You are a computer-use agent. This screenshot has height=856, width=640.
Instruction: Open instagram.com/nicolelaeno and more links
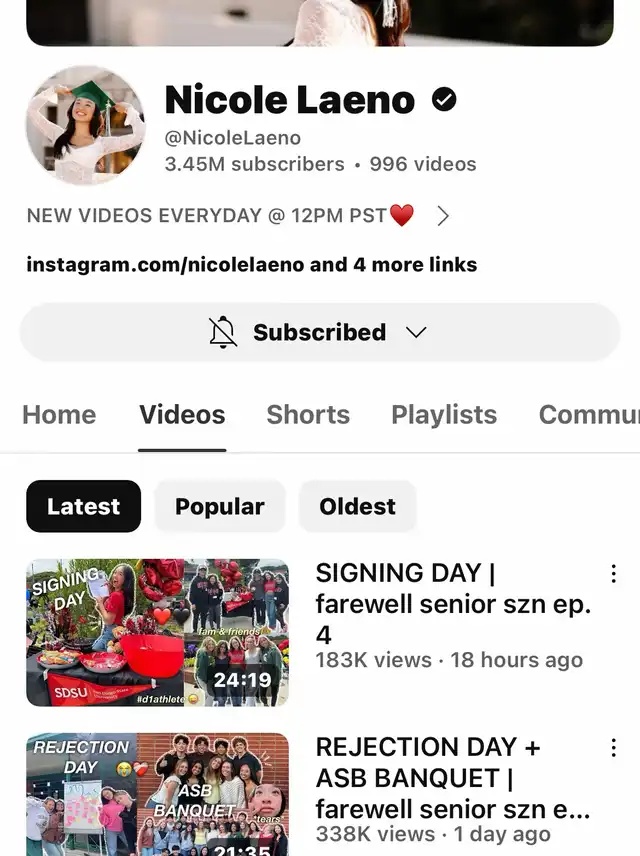coord(251,265)
